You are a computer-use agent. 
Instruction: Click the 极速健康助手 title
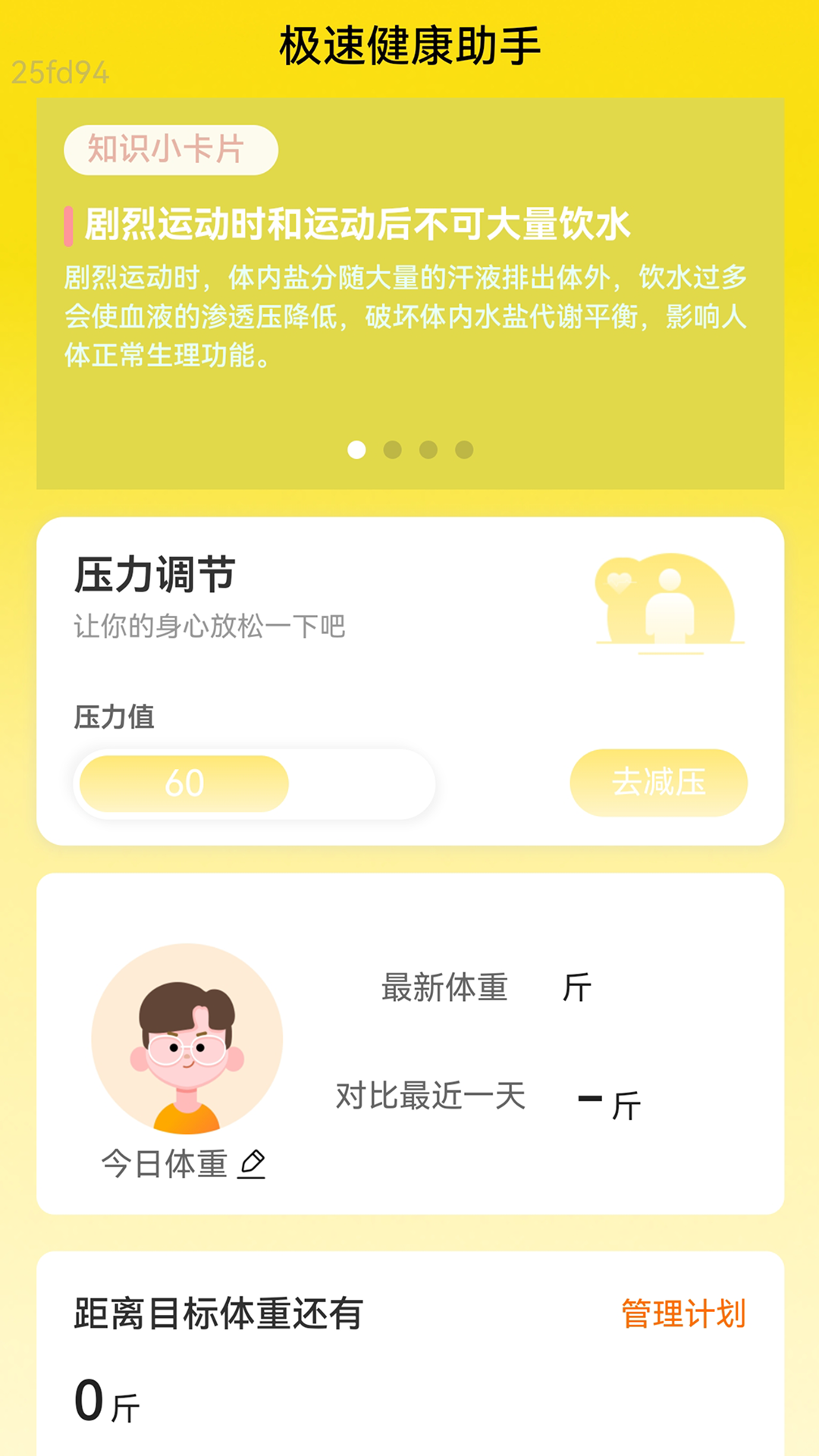pos(409,42)
